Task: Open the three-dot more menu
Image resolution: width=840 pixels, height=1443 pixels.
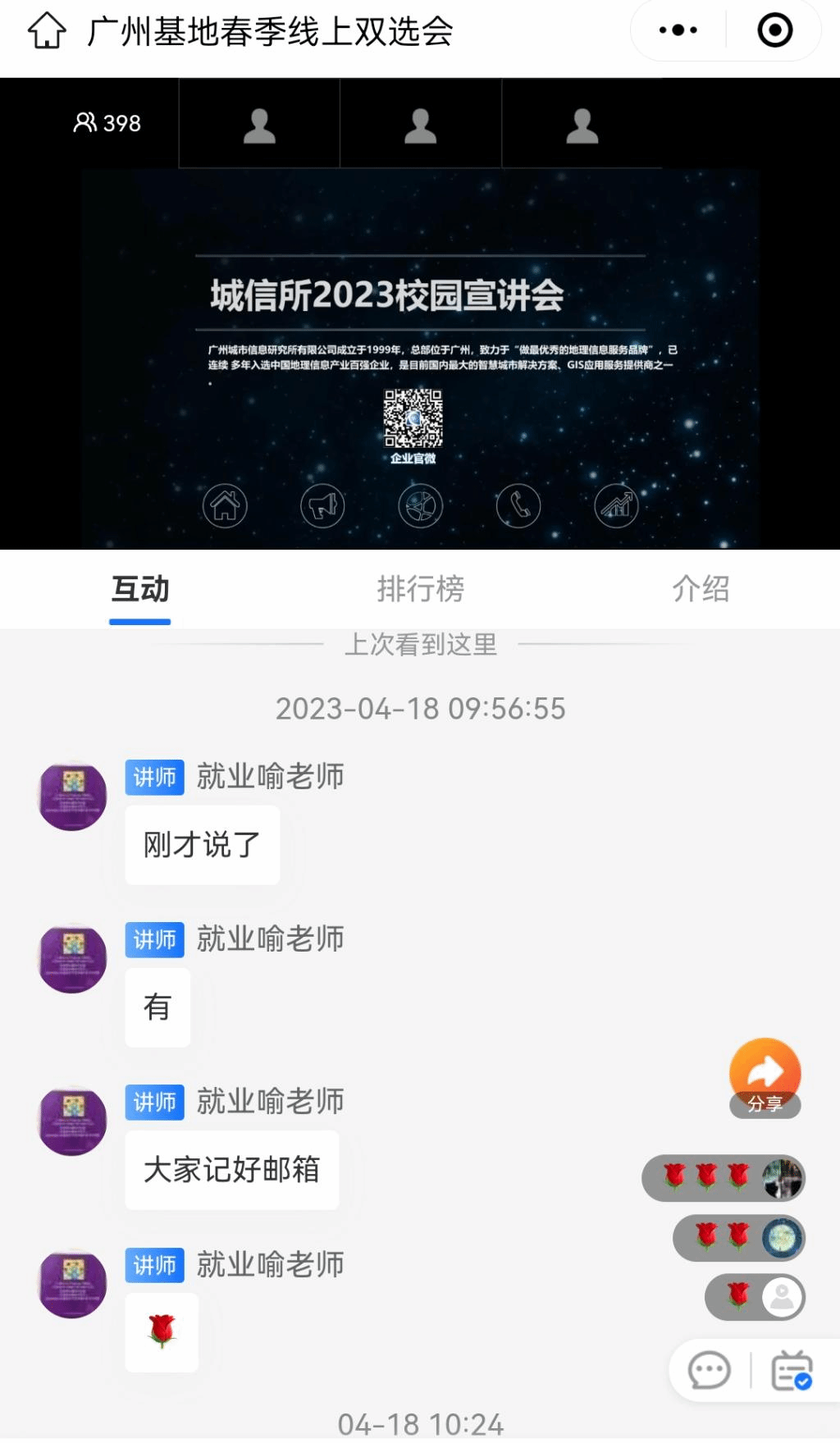Action: 678,31
